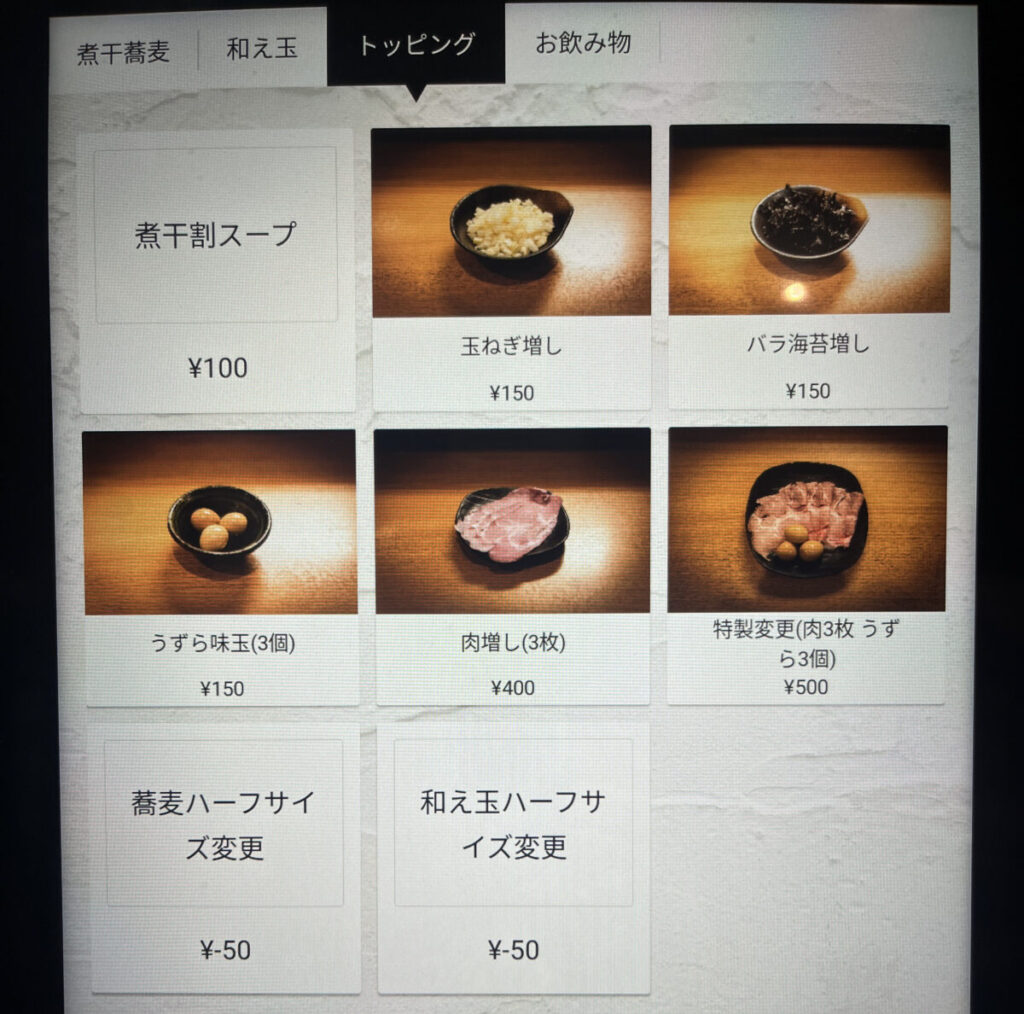Select 特製変更(肉3枚 うずら3個)
The height and width of the screenshot is (1014, 1024).
tap(806, 564)
